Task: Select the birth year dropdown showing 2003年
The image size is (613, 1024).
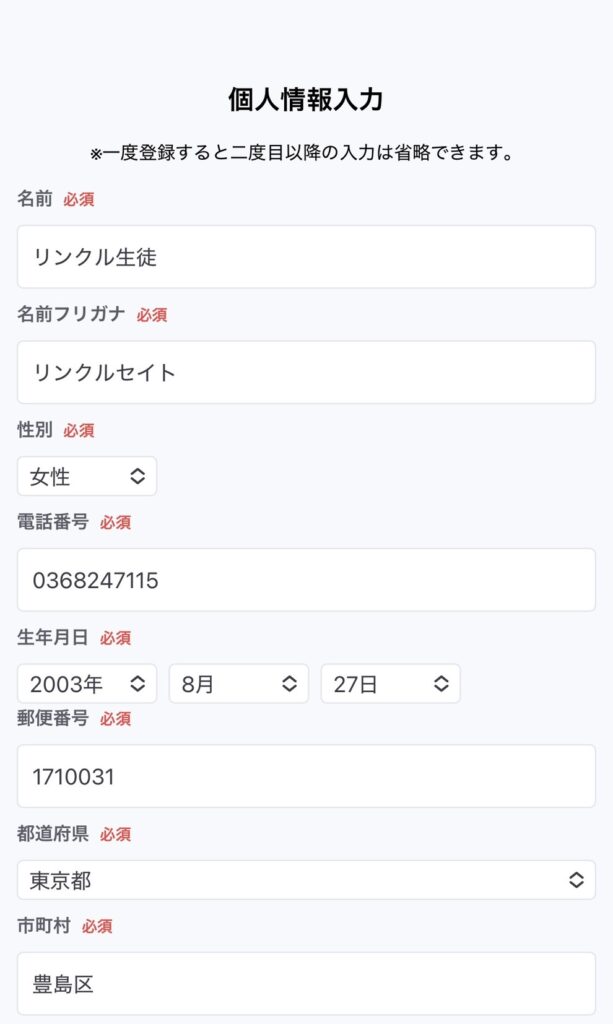Action: coord(87,684)
